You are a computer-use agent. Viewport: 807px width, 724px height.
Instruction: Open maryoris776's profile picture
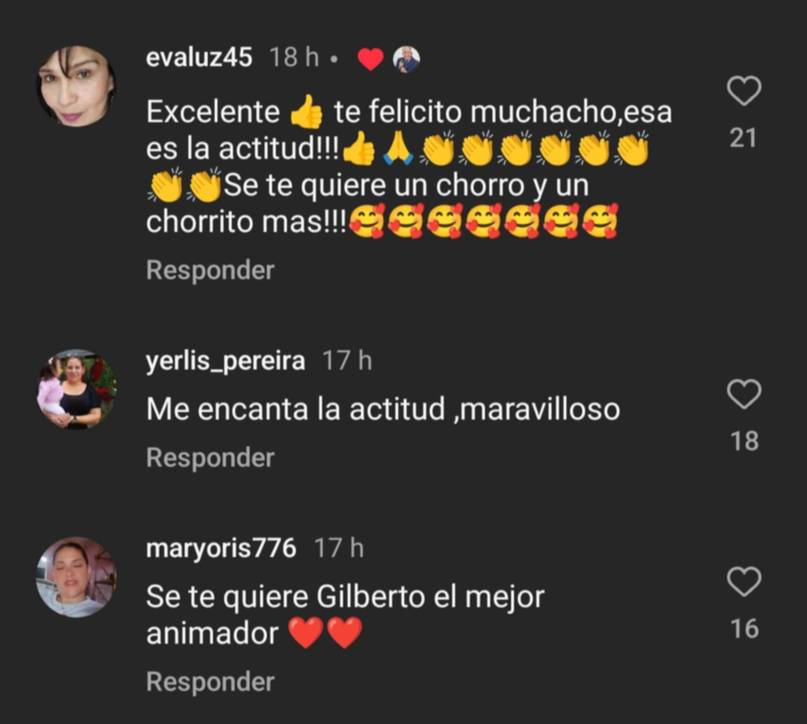point(76,577)
